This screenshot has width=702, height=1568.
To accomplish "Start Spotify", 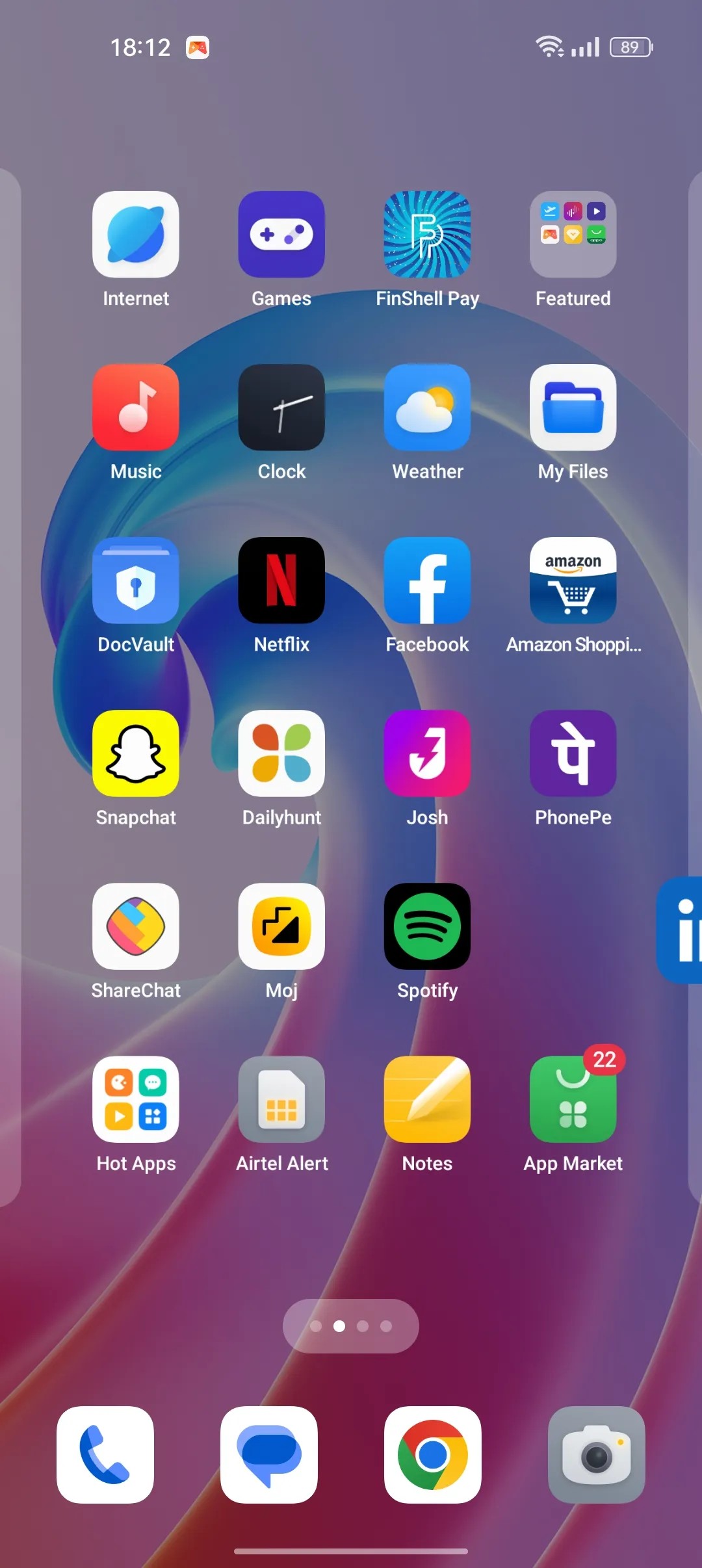I will [427, 926].
